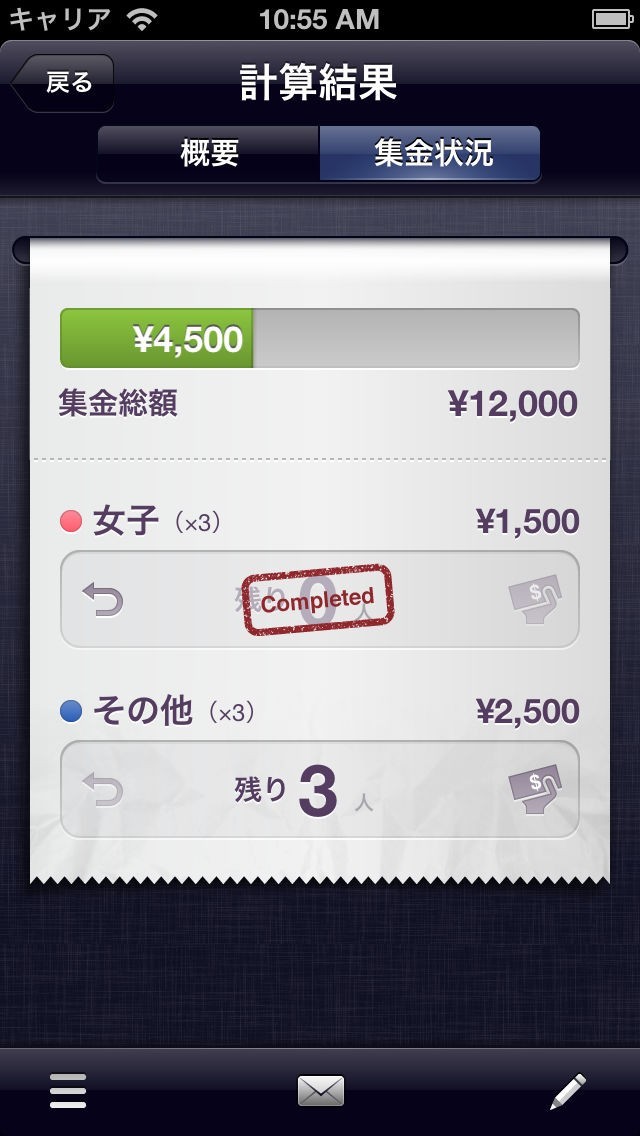
Task: Tap the collect money icon for 女子
Action: (536, 600)
